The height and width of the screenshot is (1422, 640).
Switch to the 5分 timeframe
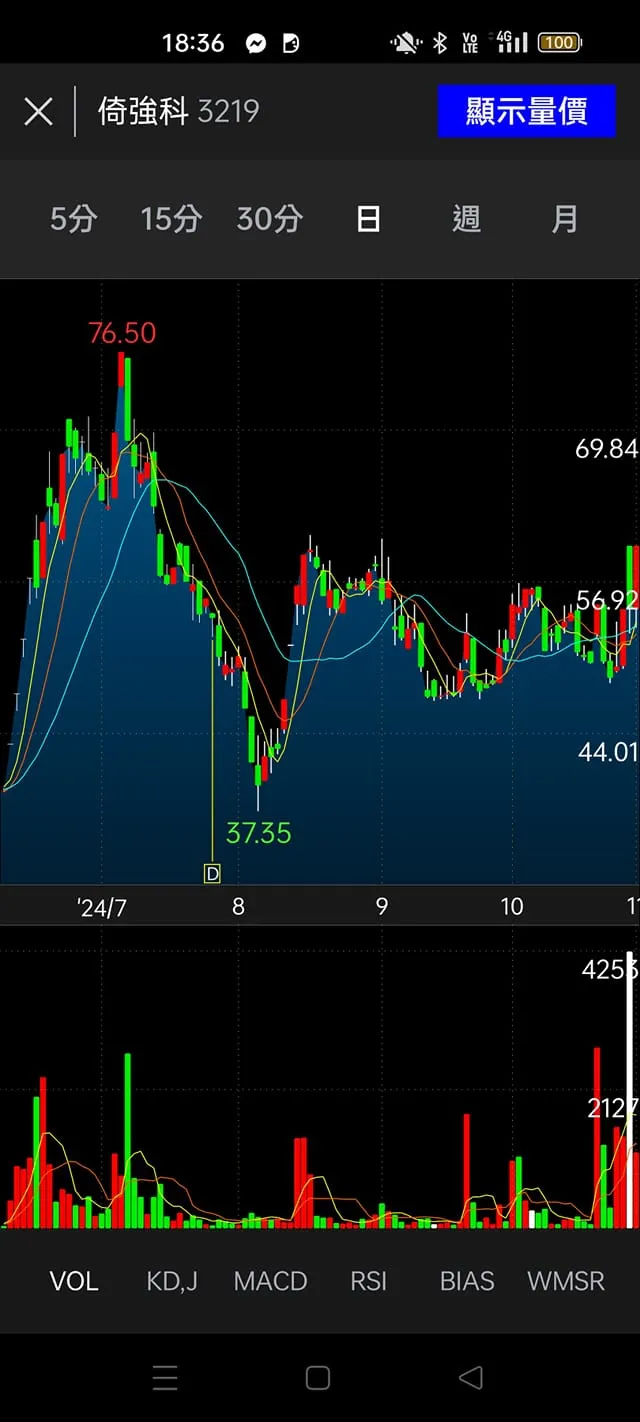coord(73,219)
